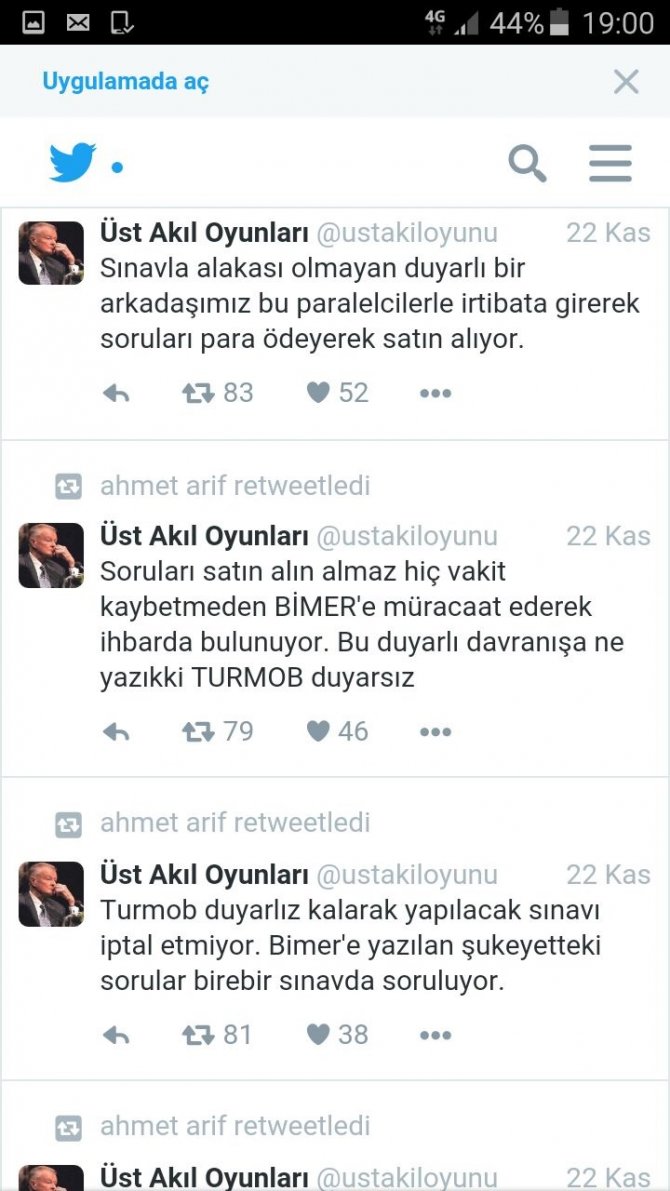Dismiss the open-in-app banner

(626, 81)
